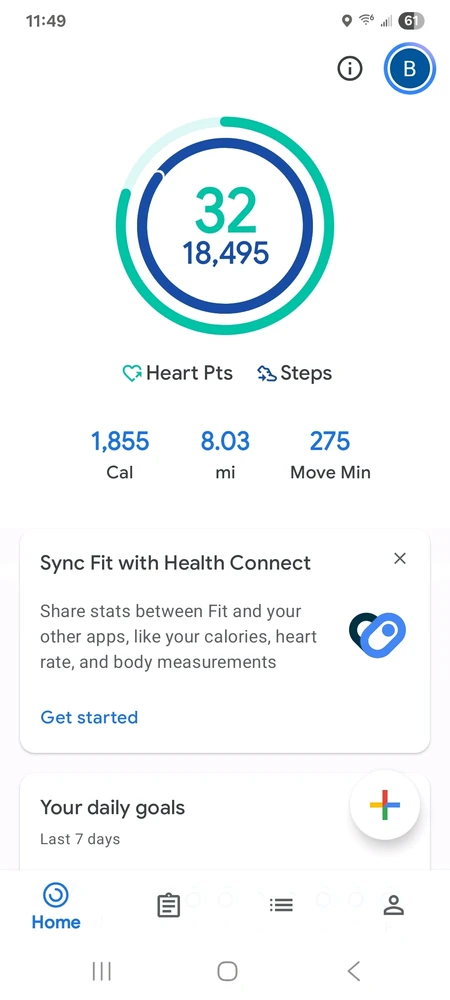The image size is (450, 1000).
Task: Open Move Min details
Action: (x=330, y=455)
